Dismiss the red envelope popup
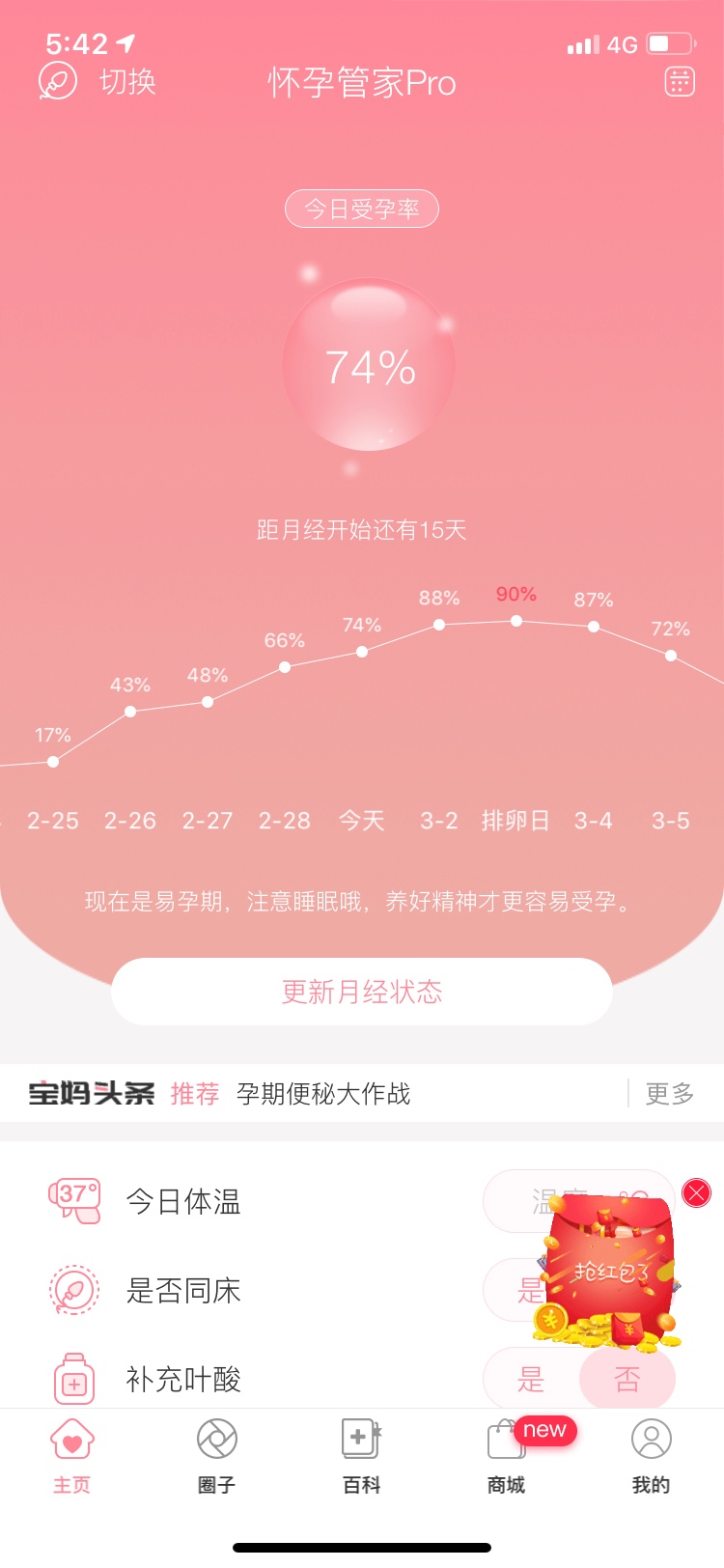This screenshot has height=1568, width=724. 696,1193
